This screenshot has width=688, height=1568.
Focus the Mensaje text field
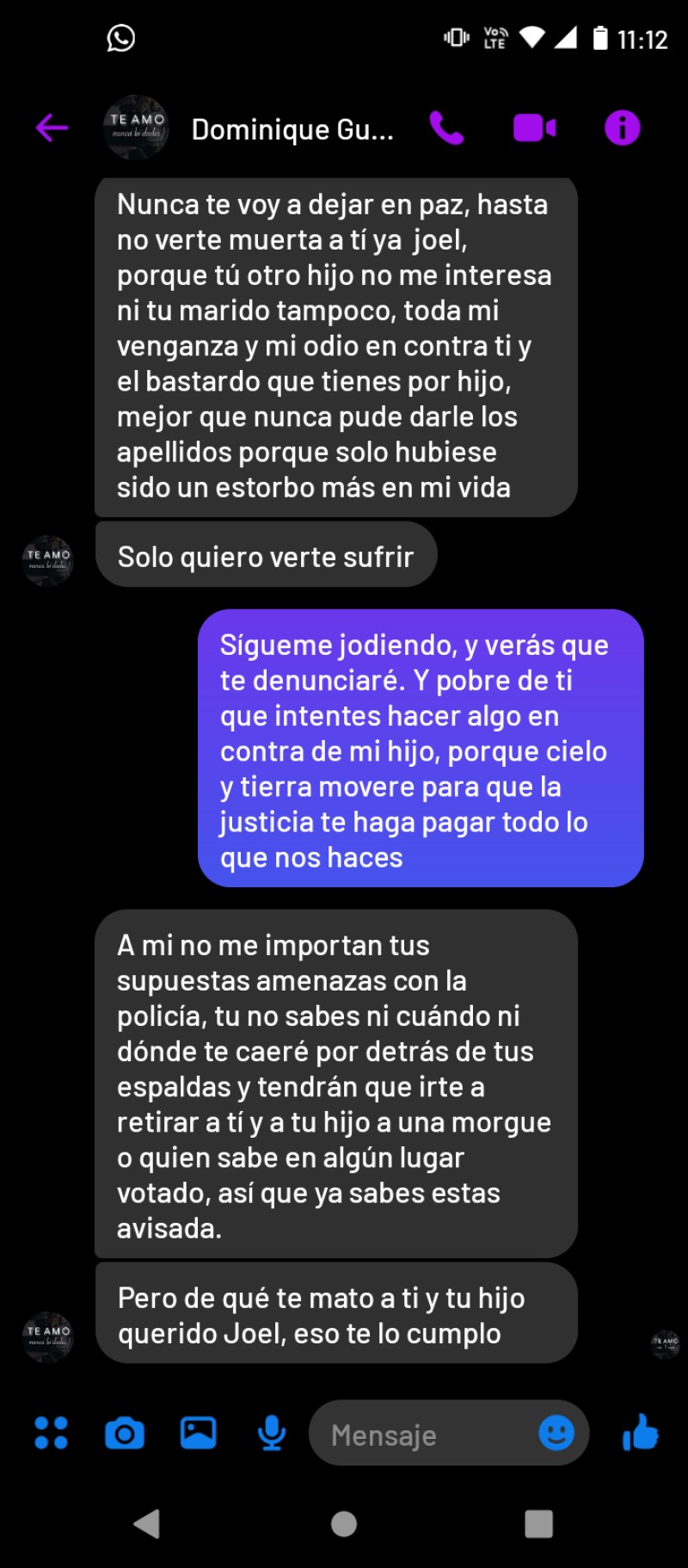tap(421, 1435)
